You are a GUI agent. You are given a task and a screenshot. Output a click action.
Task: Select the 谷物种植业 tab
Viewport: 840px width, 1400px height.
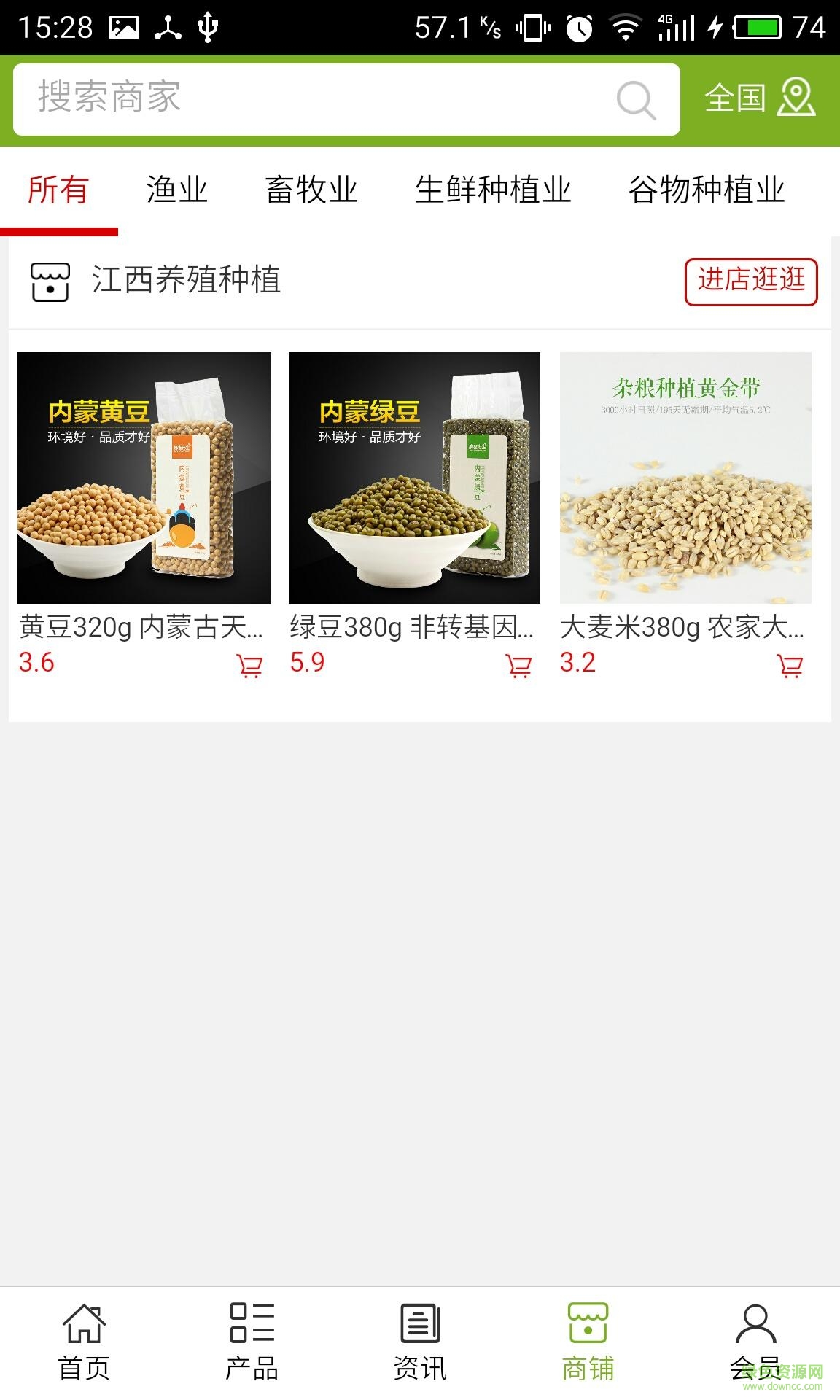coord(707,191)
